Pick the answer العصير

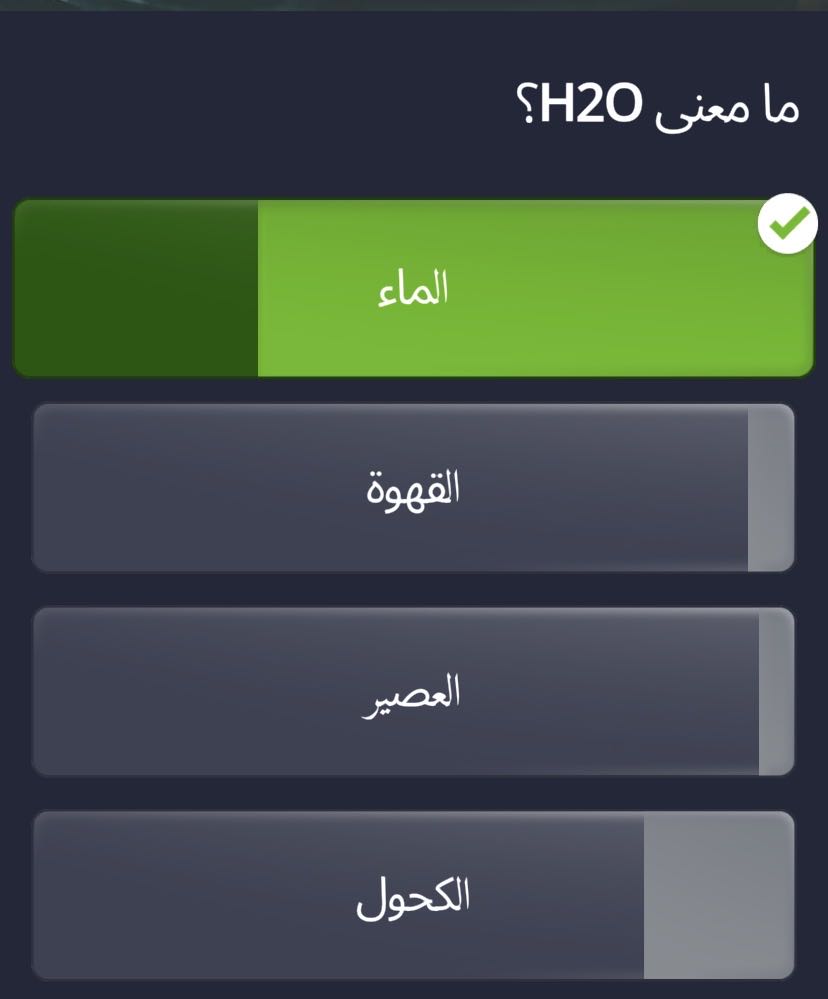(x=413, y=691)
